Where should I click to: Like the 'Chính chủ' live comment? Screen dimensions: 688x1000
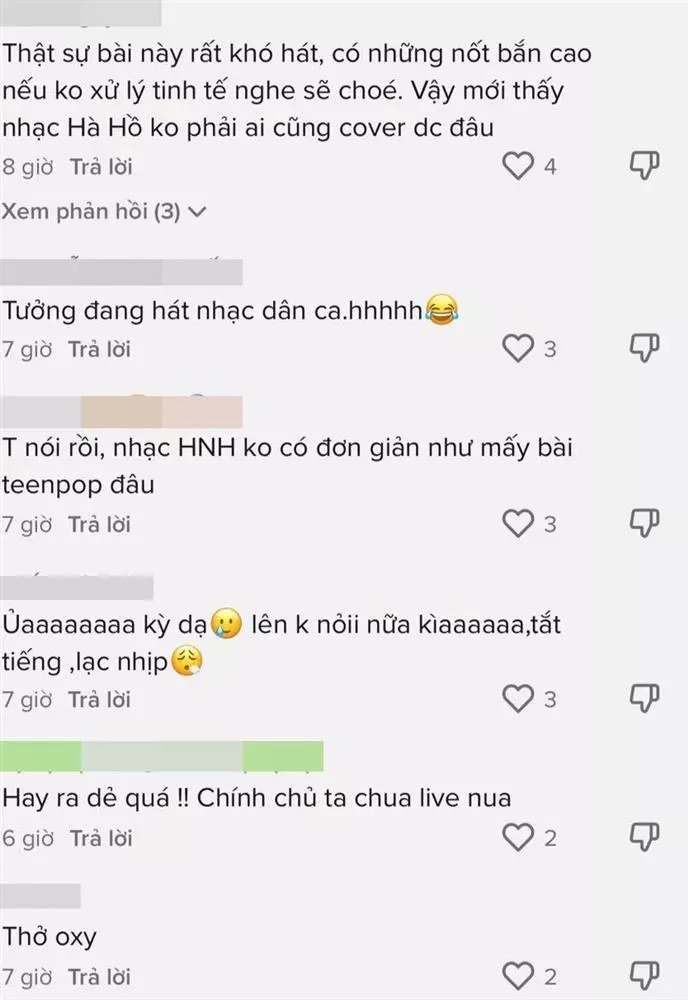click(517, 838)
